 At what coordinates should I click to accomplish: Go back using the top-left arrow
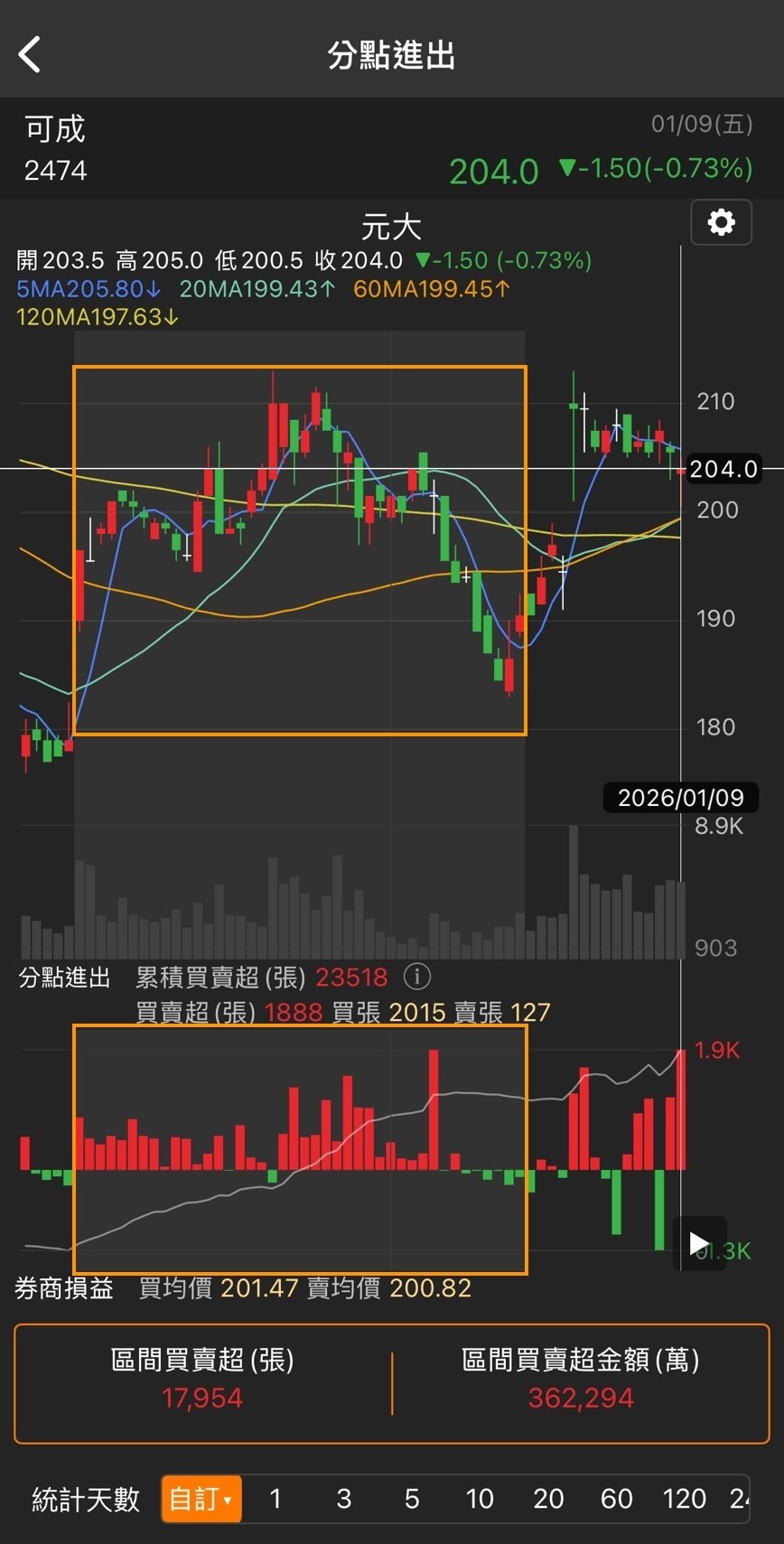tap(30, 55)
